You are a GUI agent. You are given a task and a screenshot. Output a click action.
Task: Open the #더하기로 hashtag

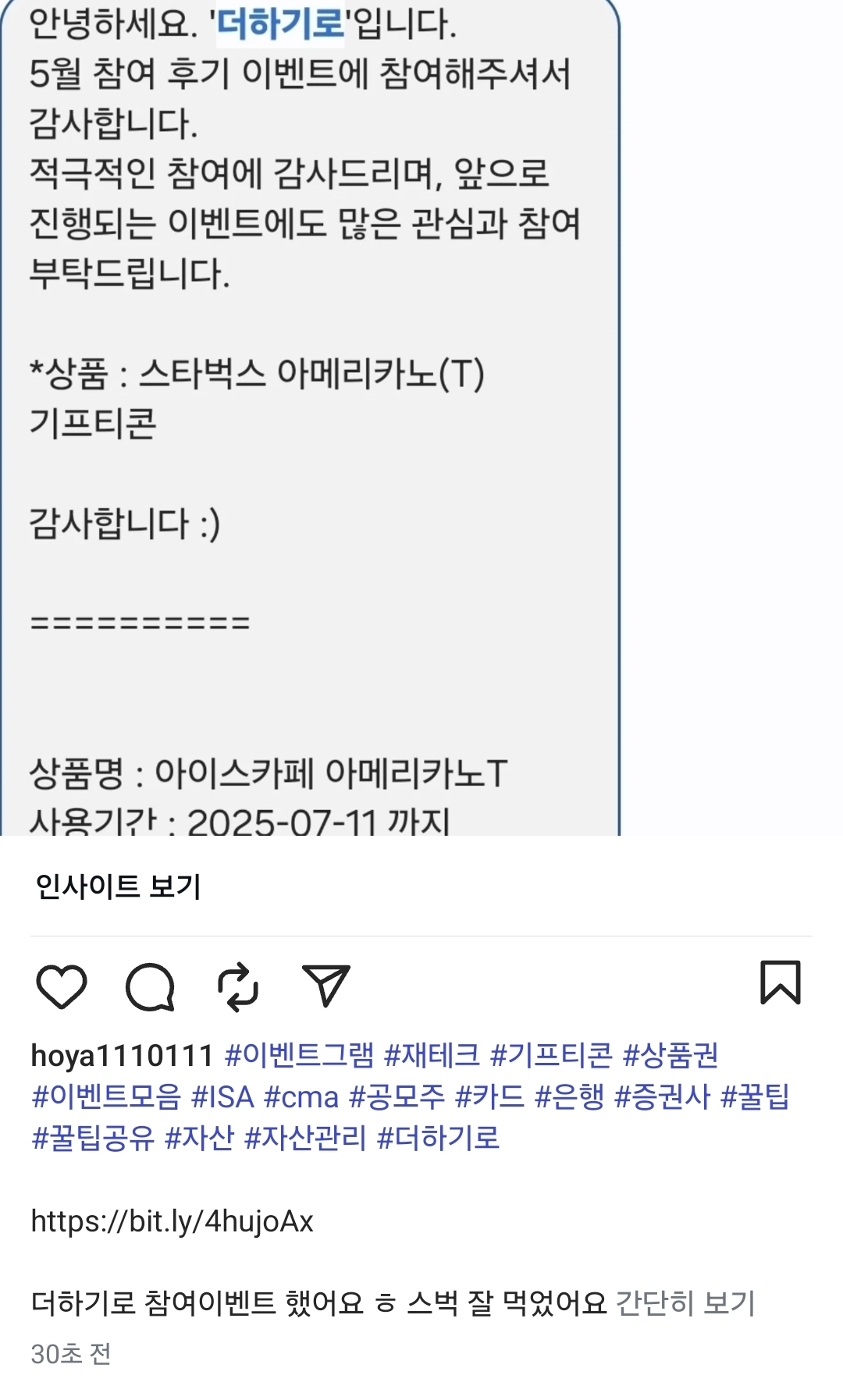[x=438, y=1139]
